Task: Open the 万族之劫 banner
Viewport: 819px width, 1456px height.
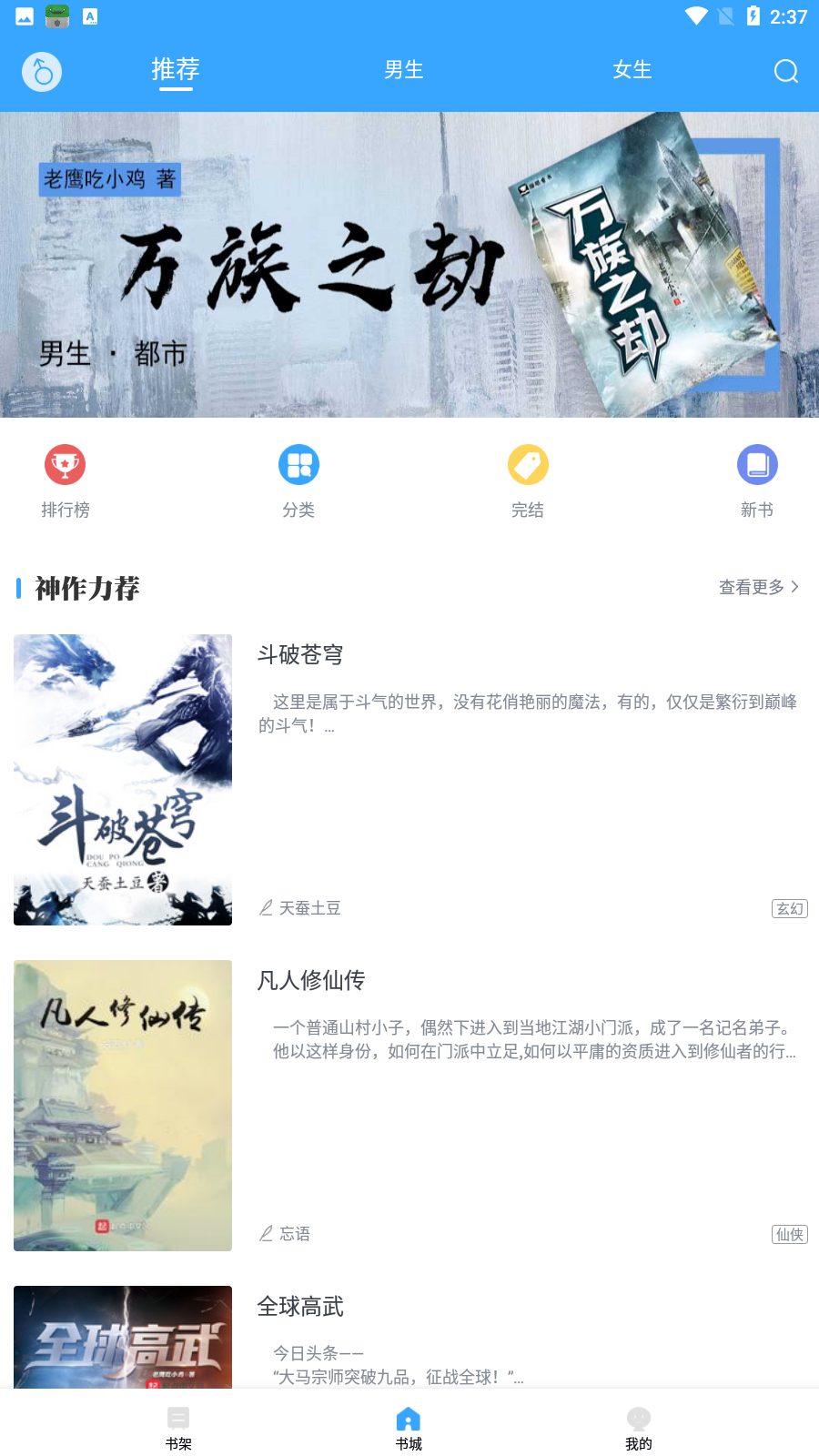Action: coord(409,266)
